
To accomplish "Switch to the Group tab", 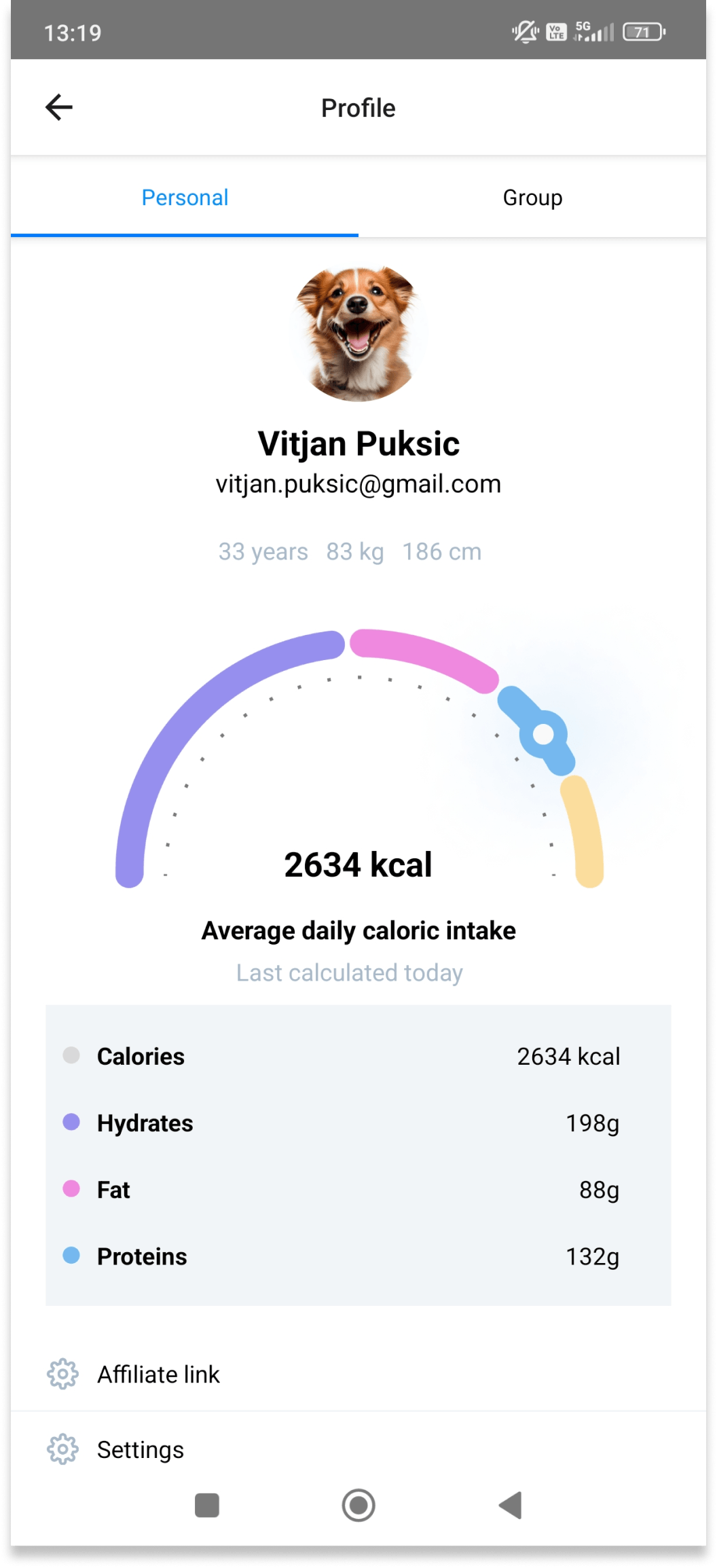I will (532, 198).
